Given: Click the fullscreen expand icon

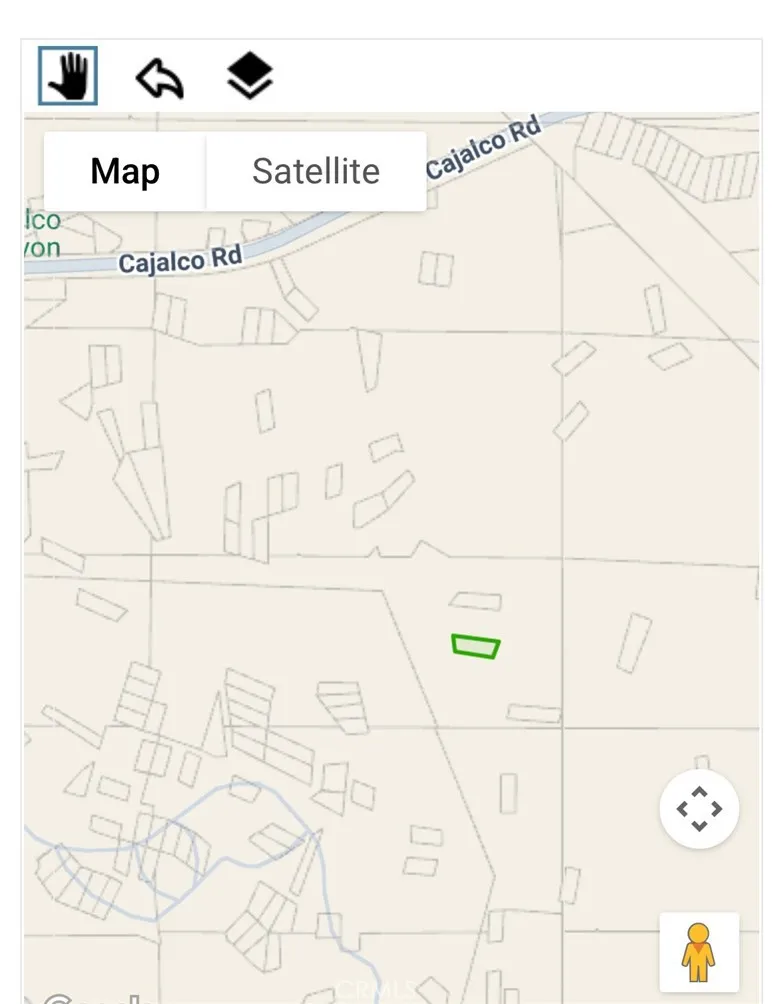Looking at the screenshot, I should click(699, 808).
